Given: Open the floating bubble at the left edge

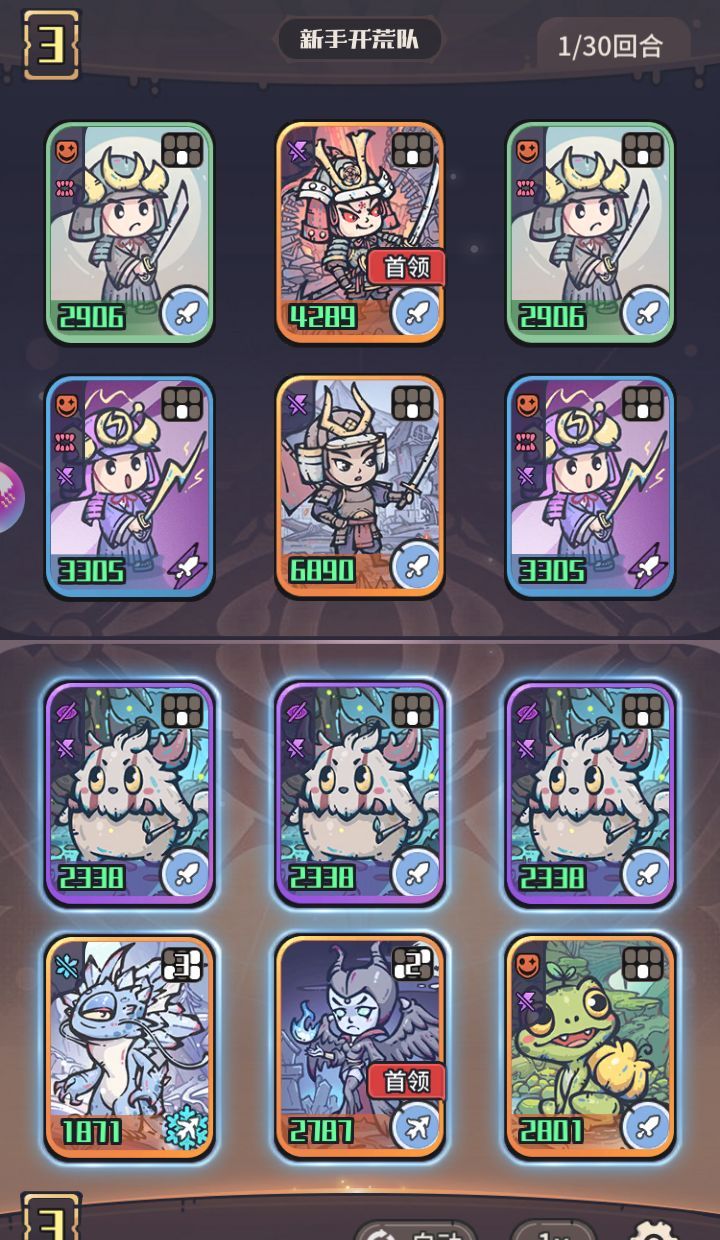Looking at the screenshot, I should (x=10, y=497).
